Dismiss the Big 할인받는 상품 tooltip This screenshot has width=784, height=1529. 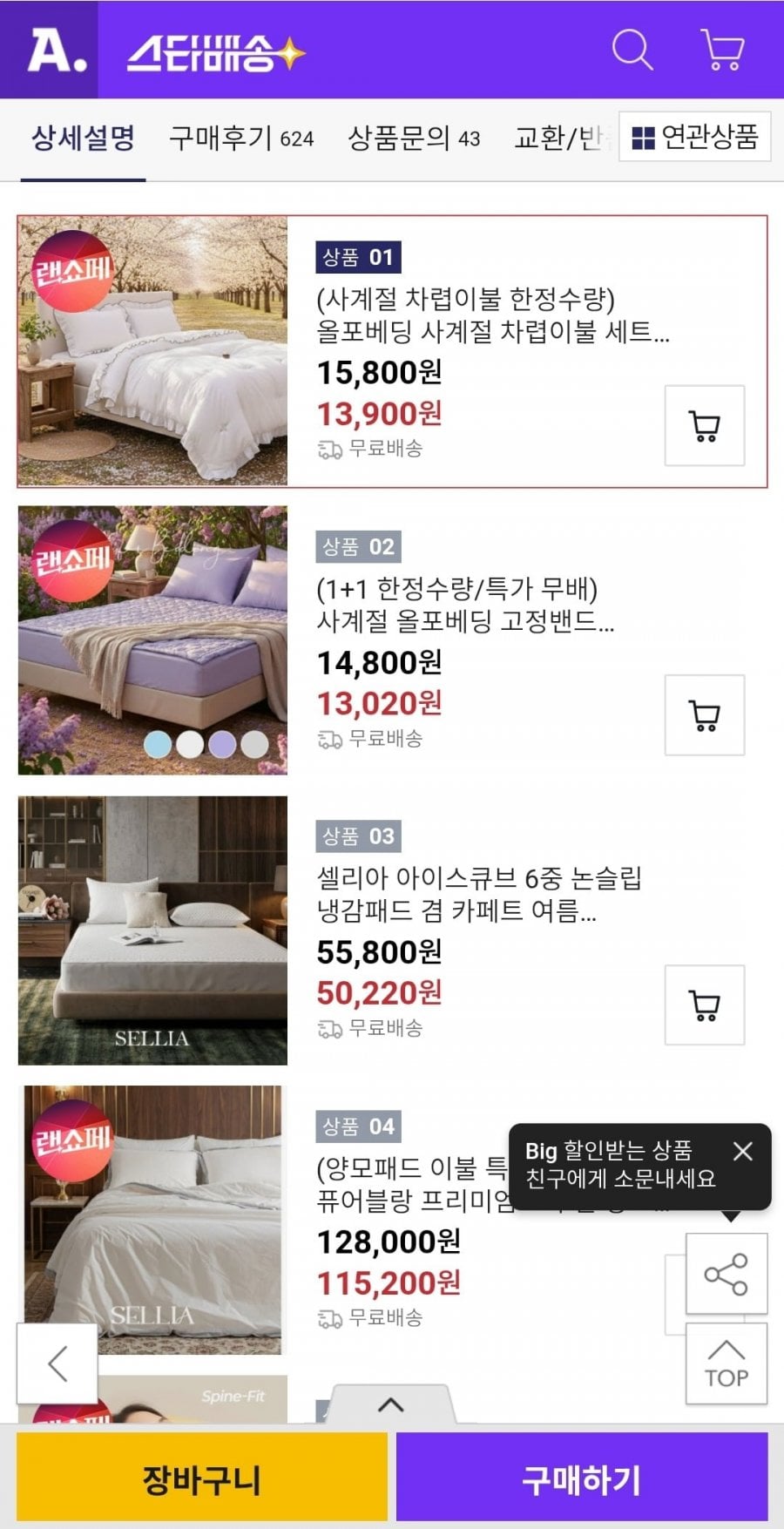coord(743,1151)
